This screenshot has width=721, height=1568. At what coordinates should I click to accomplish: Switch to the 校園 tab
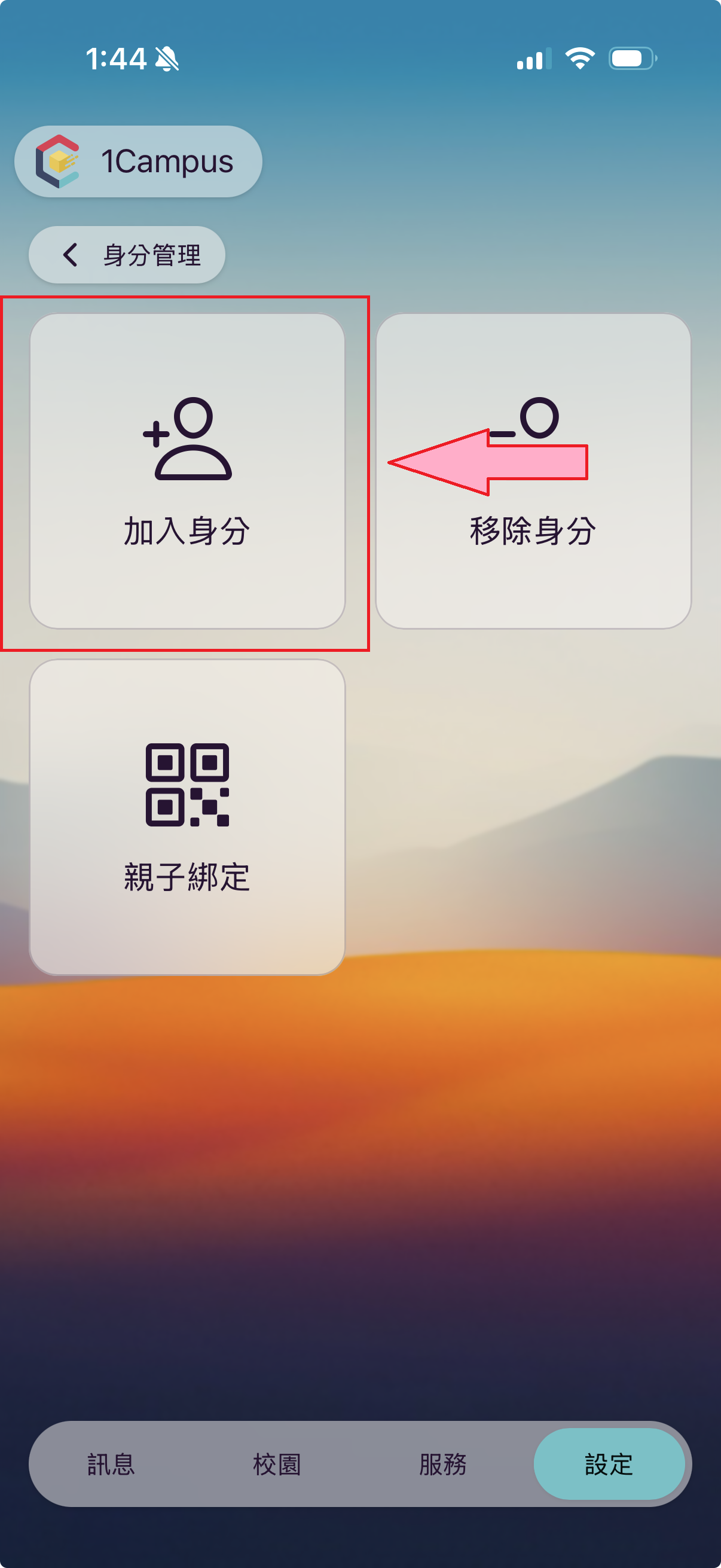click(277, 1465)
